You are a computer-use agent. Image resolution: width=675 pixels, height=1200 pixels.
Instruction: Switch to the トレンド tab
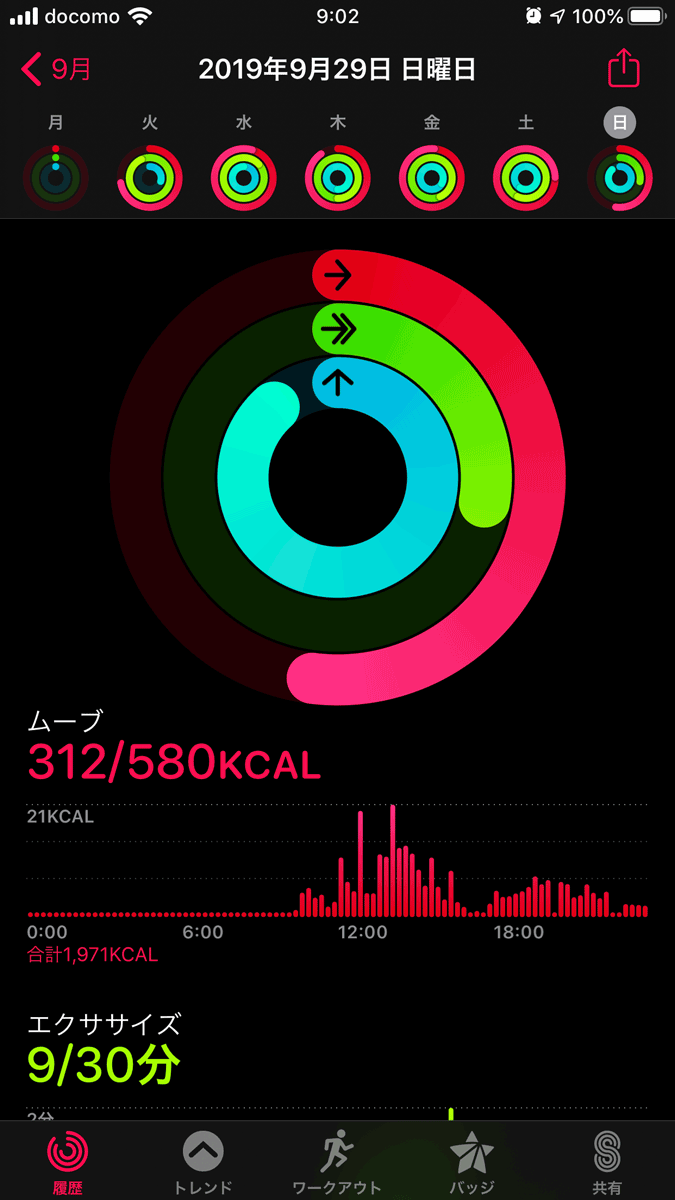point(203,1162)
